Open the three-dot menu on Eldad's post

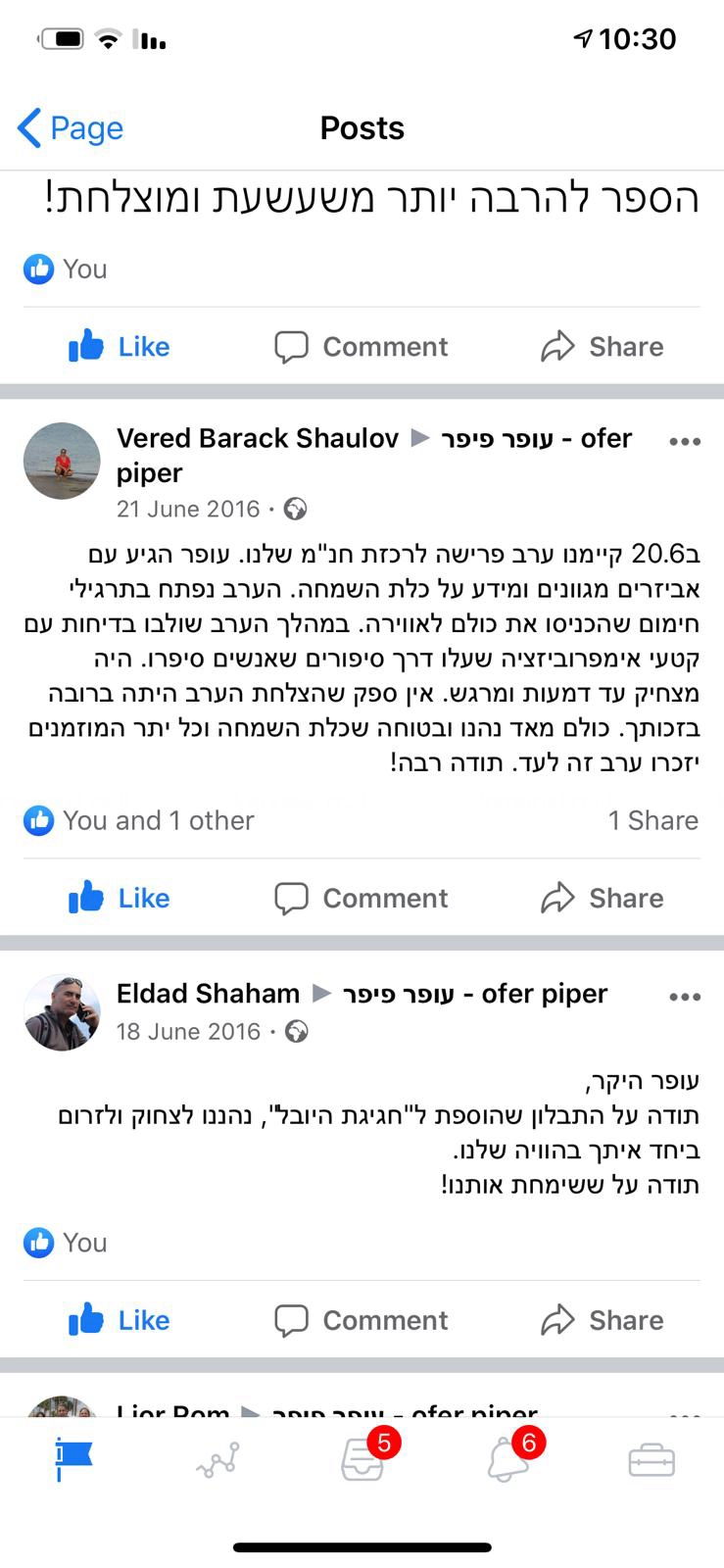pyautogui.click(x=684, y=996)
